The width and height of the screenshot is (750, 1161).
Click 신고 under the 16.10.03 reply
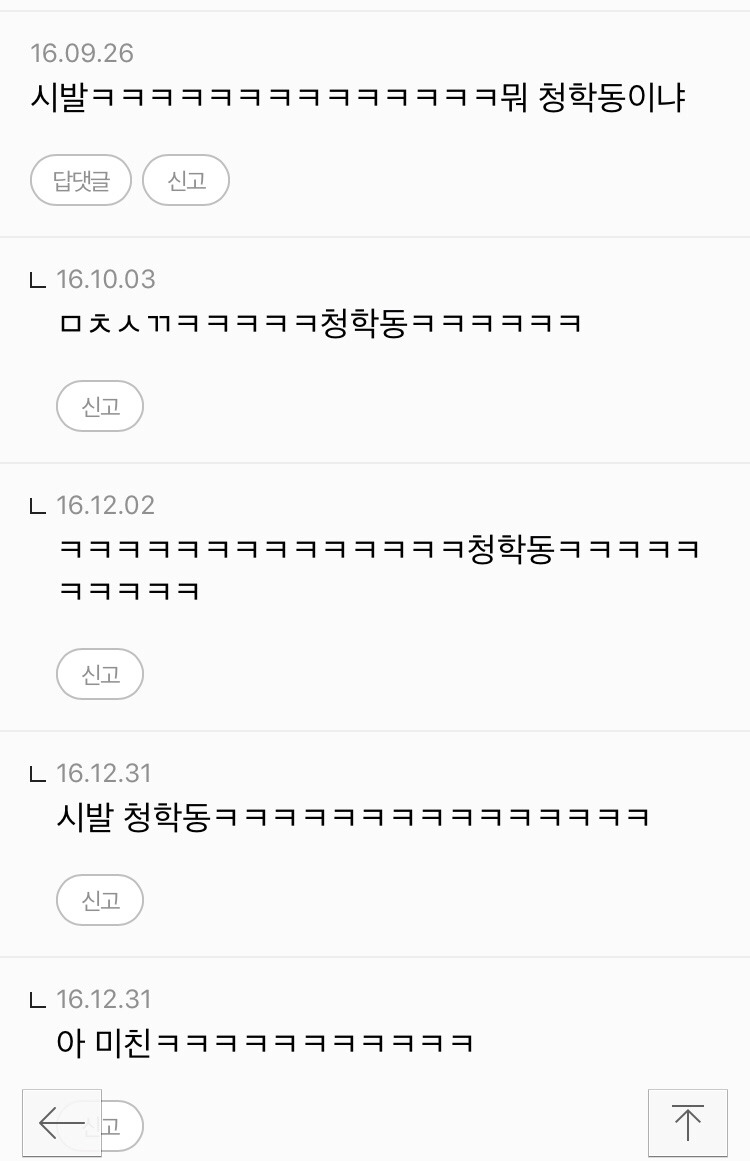tap(99, 406)
